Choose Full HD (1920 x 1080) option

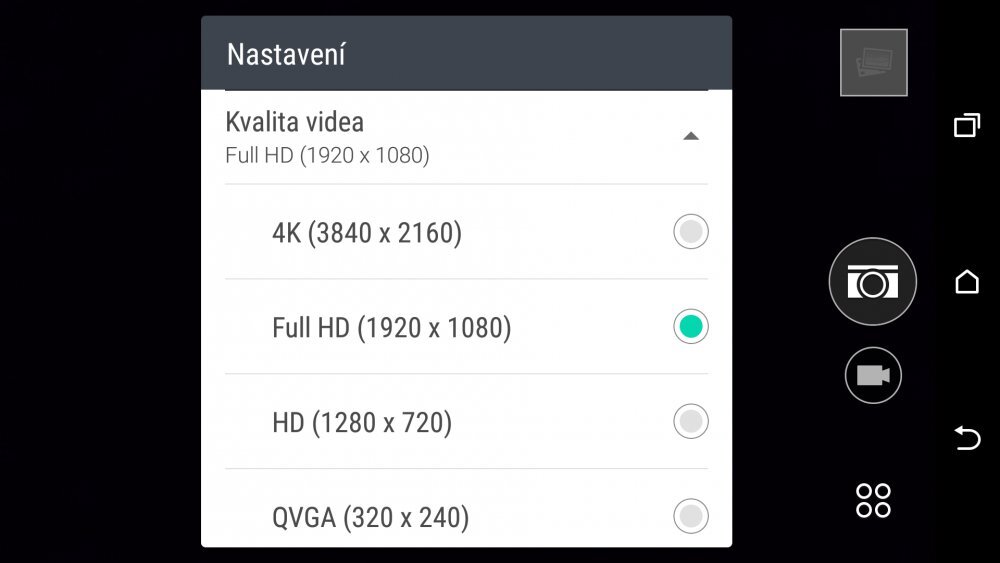pyautogui.click(x=690, y=327)
